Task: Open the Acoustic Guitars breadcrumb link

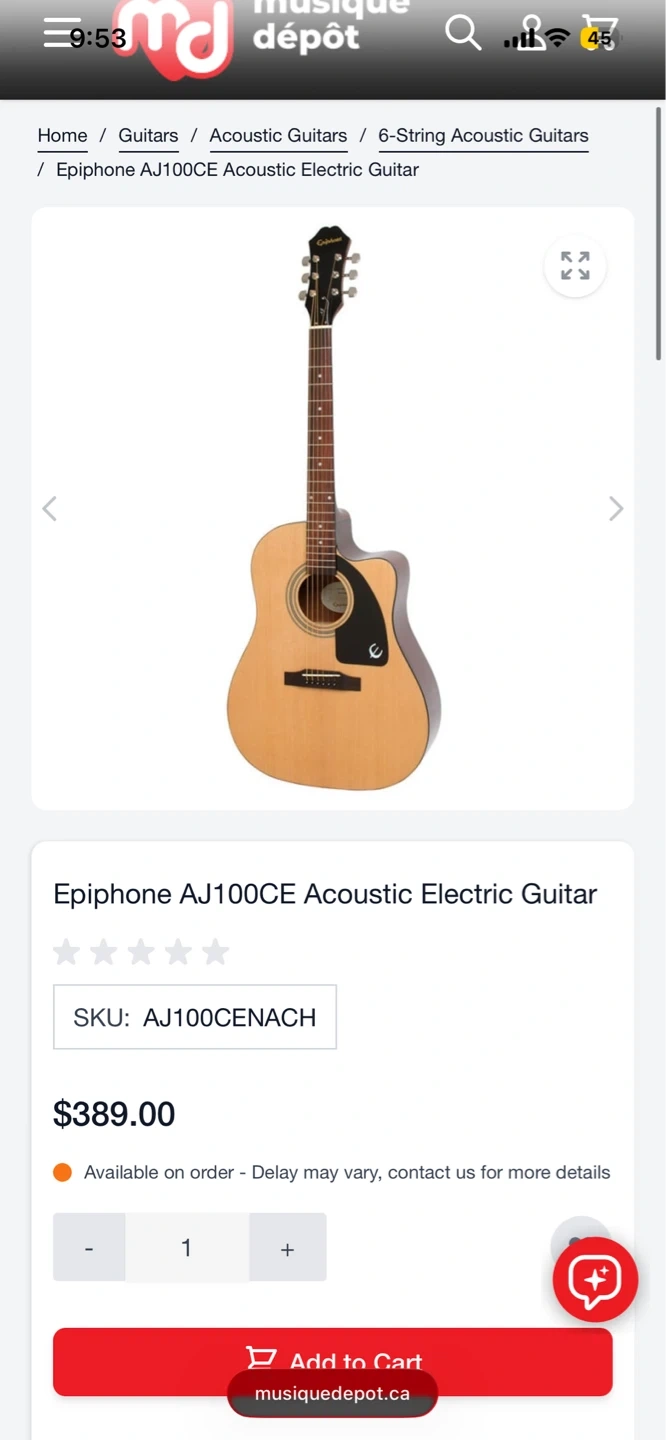Action: (x=278, y=136)
